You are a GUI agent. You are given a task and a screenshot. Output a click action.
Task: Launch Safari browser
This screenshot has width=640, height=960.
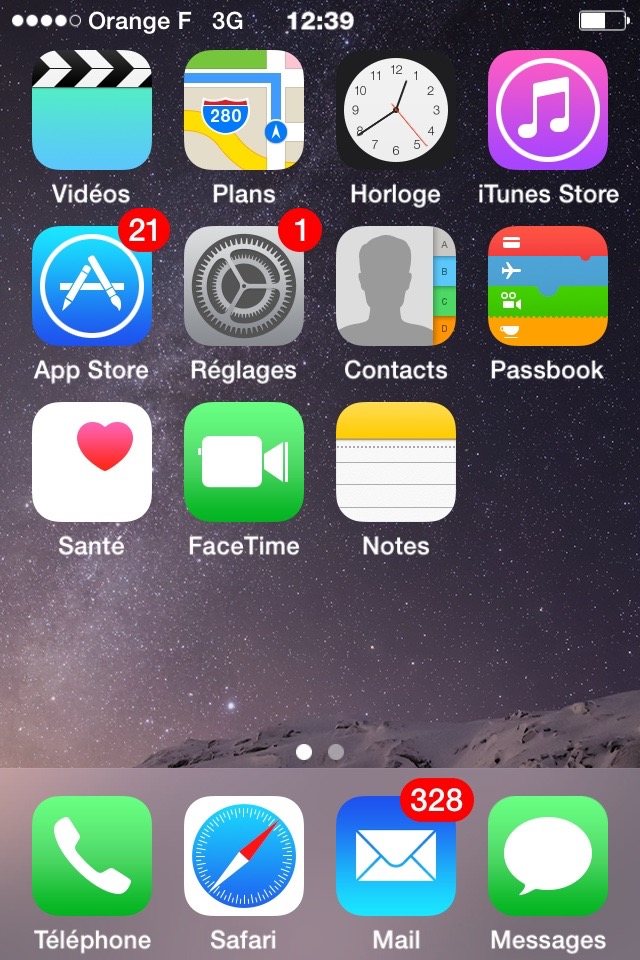point(244,856)
